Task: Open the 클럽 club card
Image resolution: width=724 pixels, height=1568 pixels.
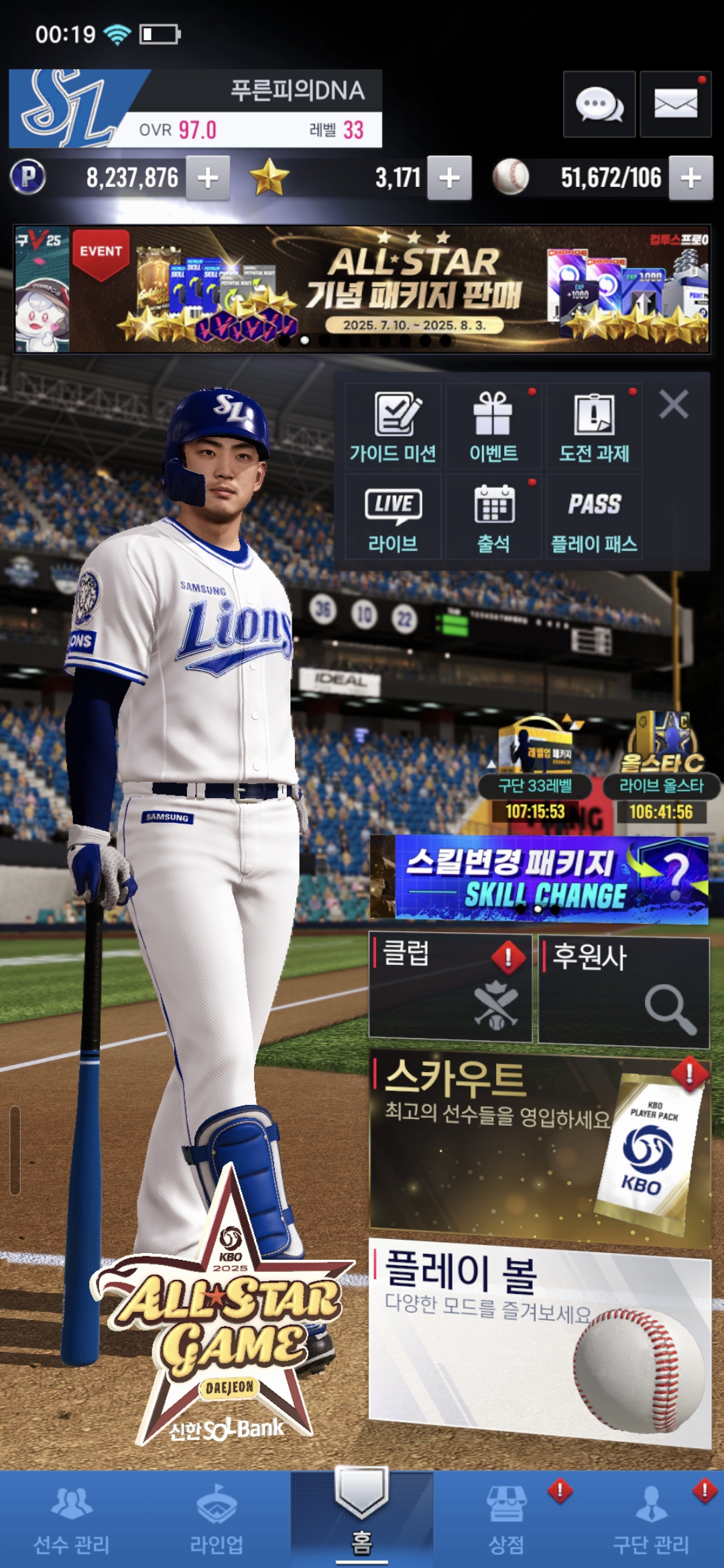Action: (x=450, y=988)
